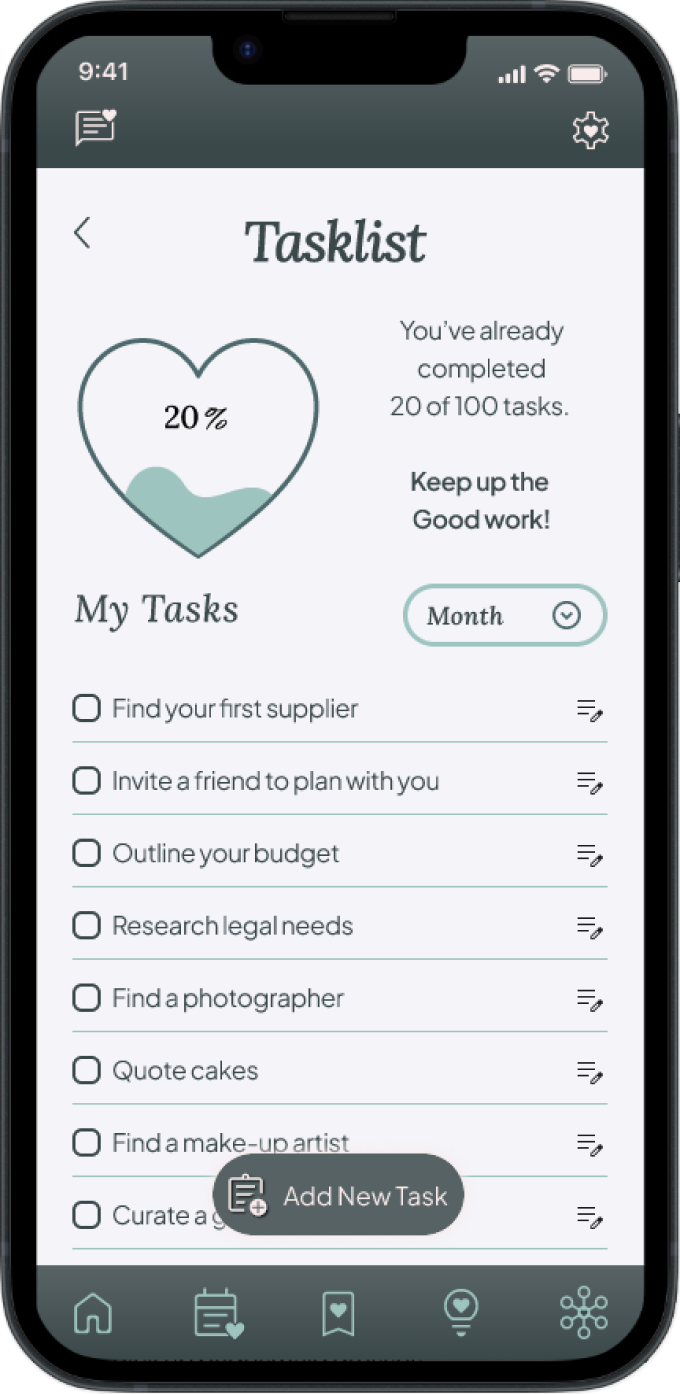Edit the Find your first supplier task
The height and width of the screenshot is (1394, 680).
(x=590, y=711)
